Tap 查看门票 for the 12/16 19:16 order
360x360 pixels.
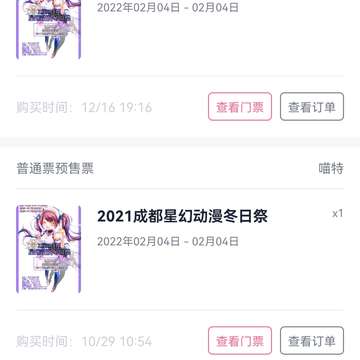[240, 107]
